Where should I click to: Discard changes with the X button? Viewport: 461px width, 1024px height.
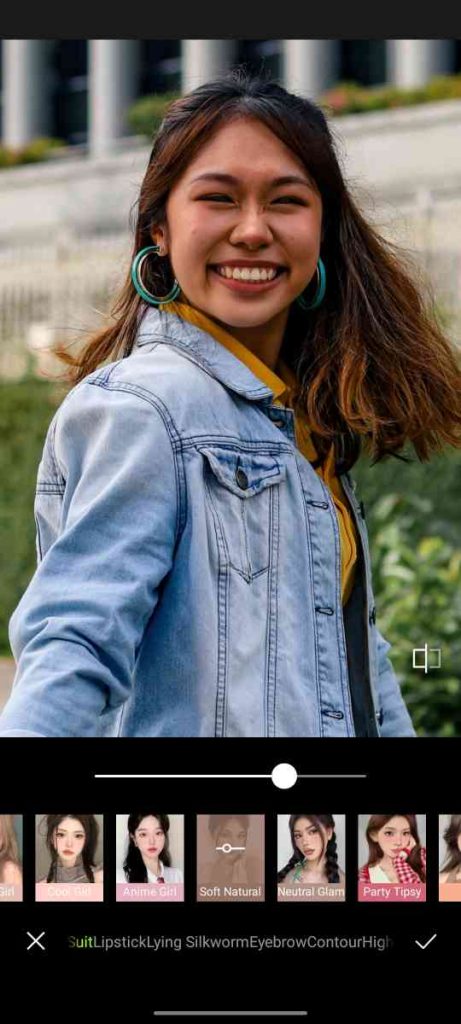pos(36,941)
